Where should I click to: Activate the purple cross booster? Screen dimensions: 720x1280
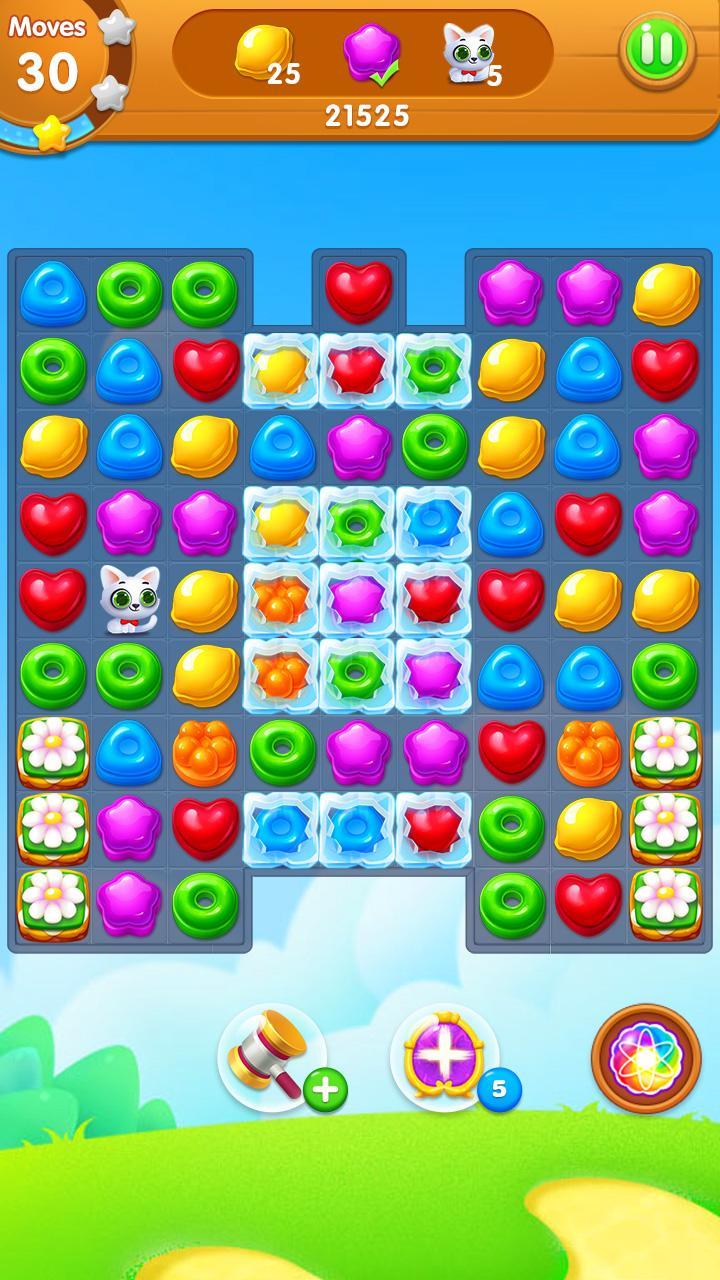click(444, 1058)
